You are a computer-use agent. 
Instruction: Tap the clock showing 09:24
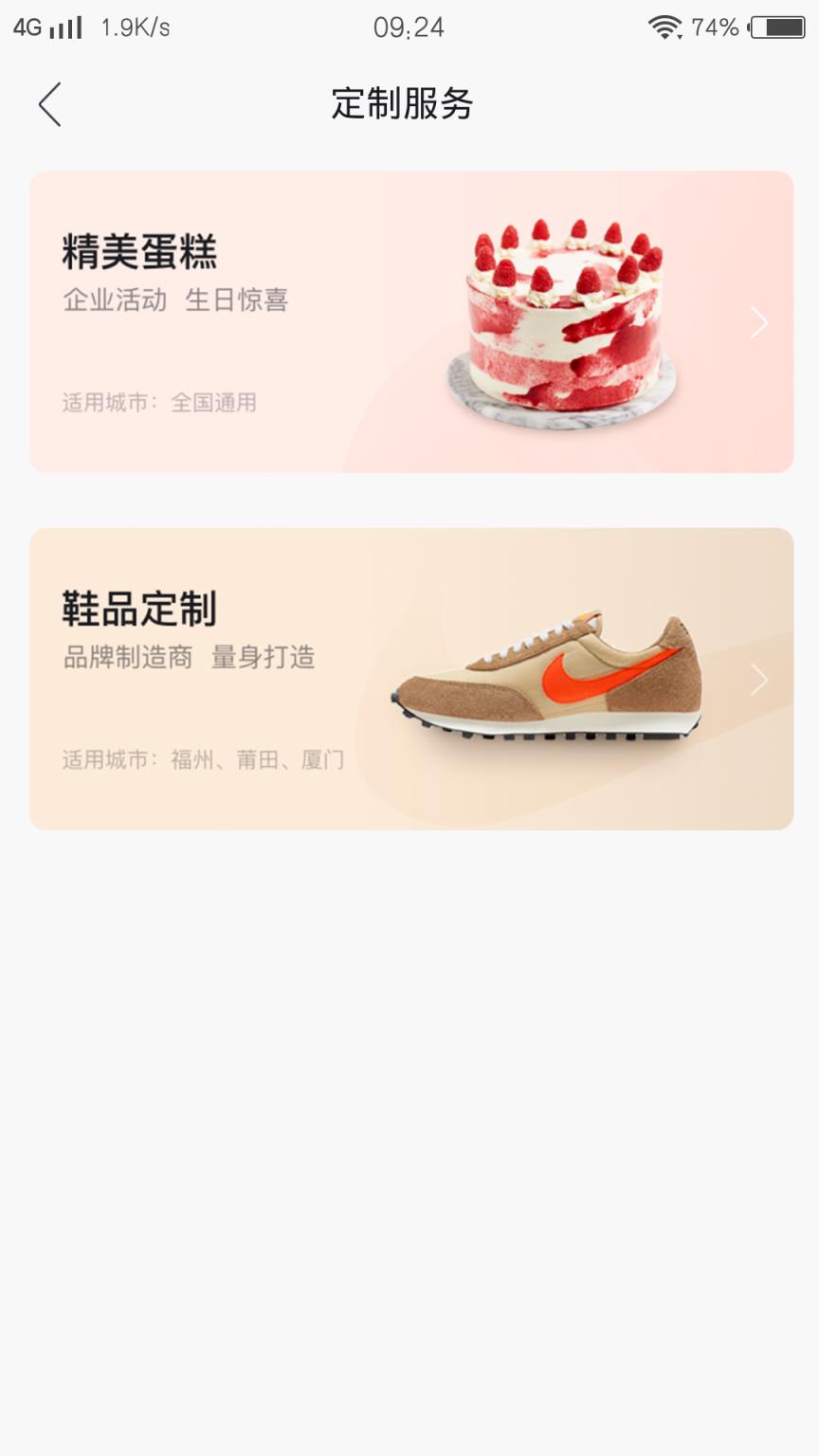(x=409, y=27)
